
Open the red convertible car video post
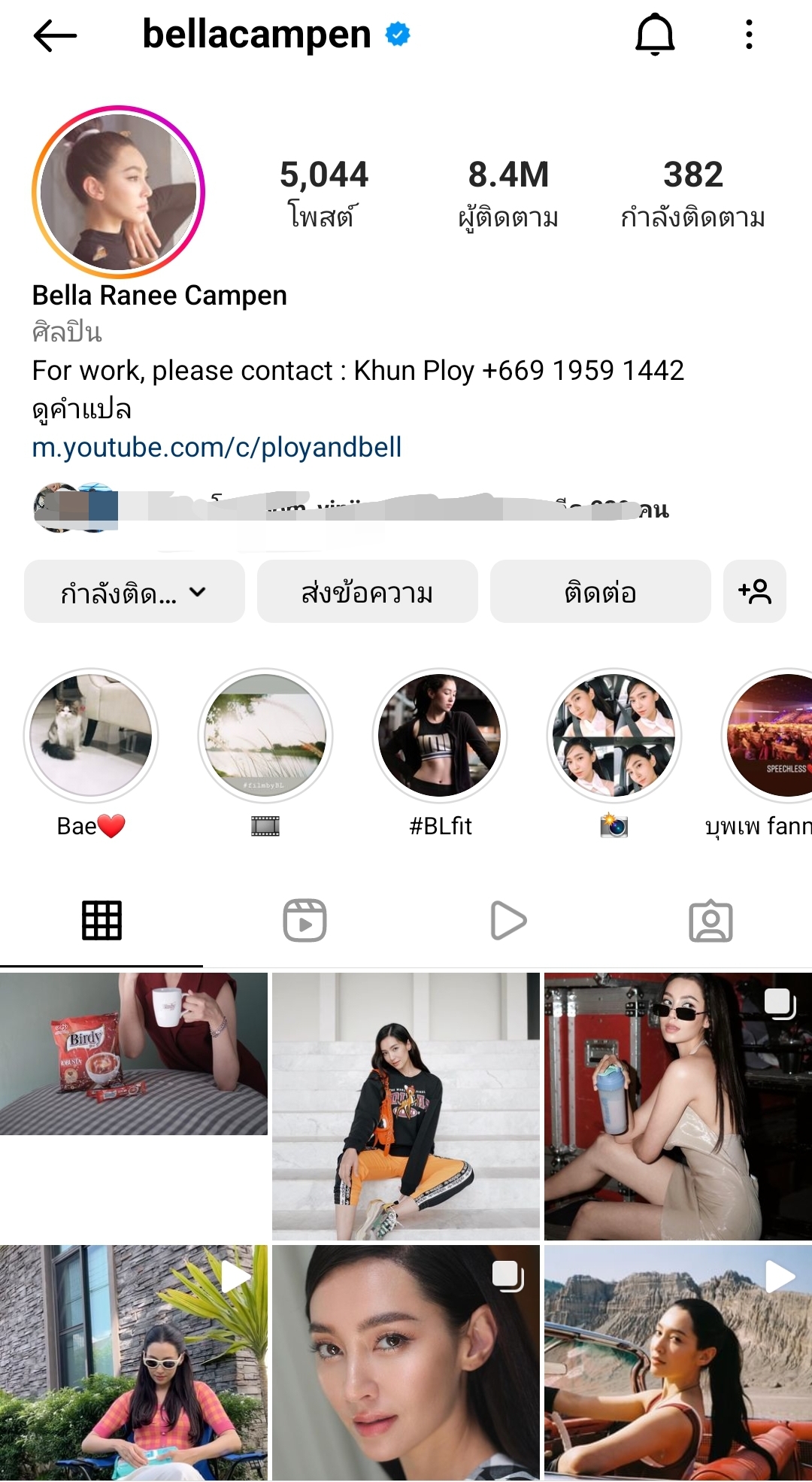coord(678,1362)
